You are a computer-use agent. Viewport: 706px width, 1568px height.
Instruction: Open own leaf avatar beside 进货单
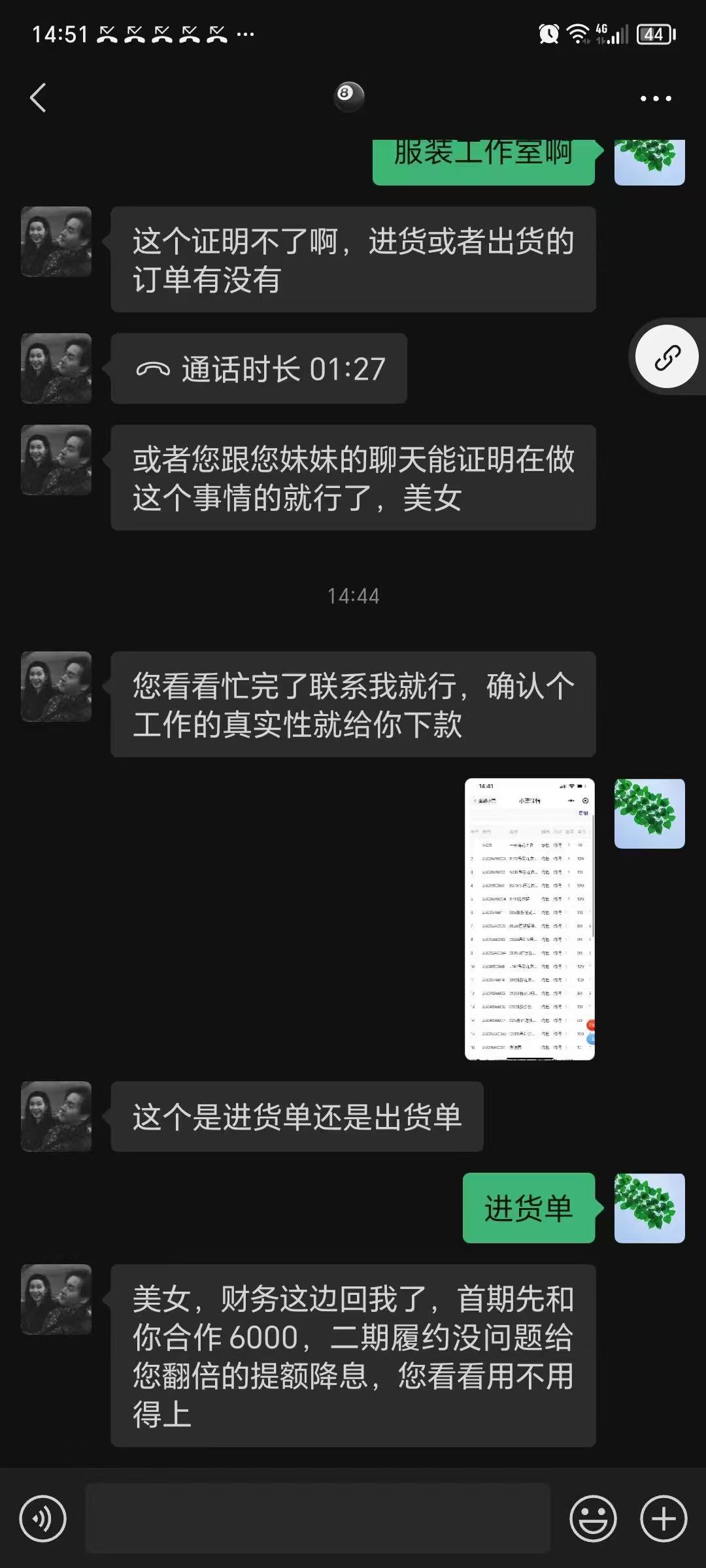pyautogui.click(x=650, y=1208)
